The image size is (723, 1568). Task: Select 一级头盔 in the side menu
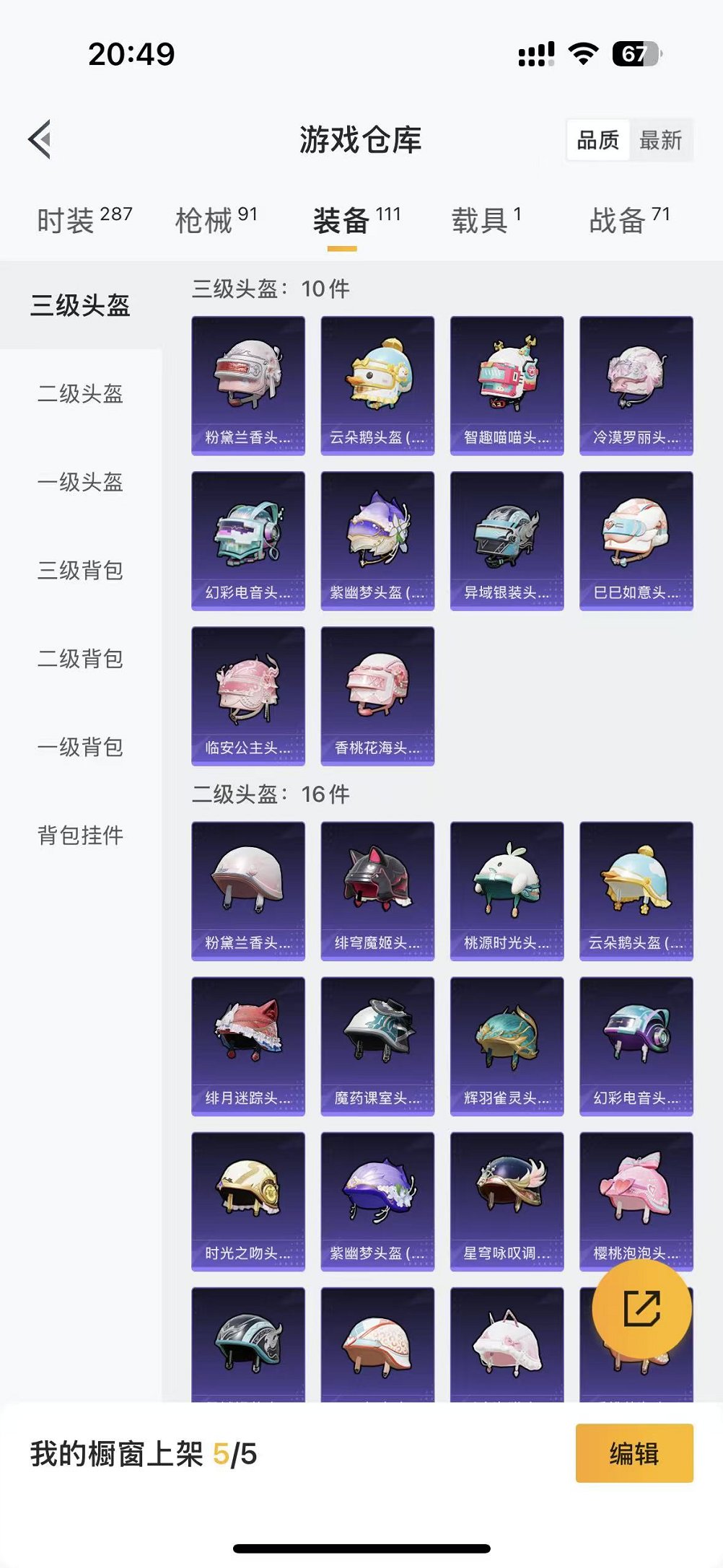coord(80,482)
